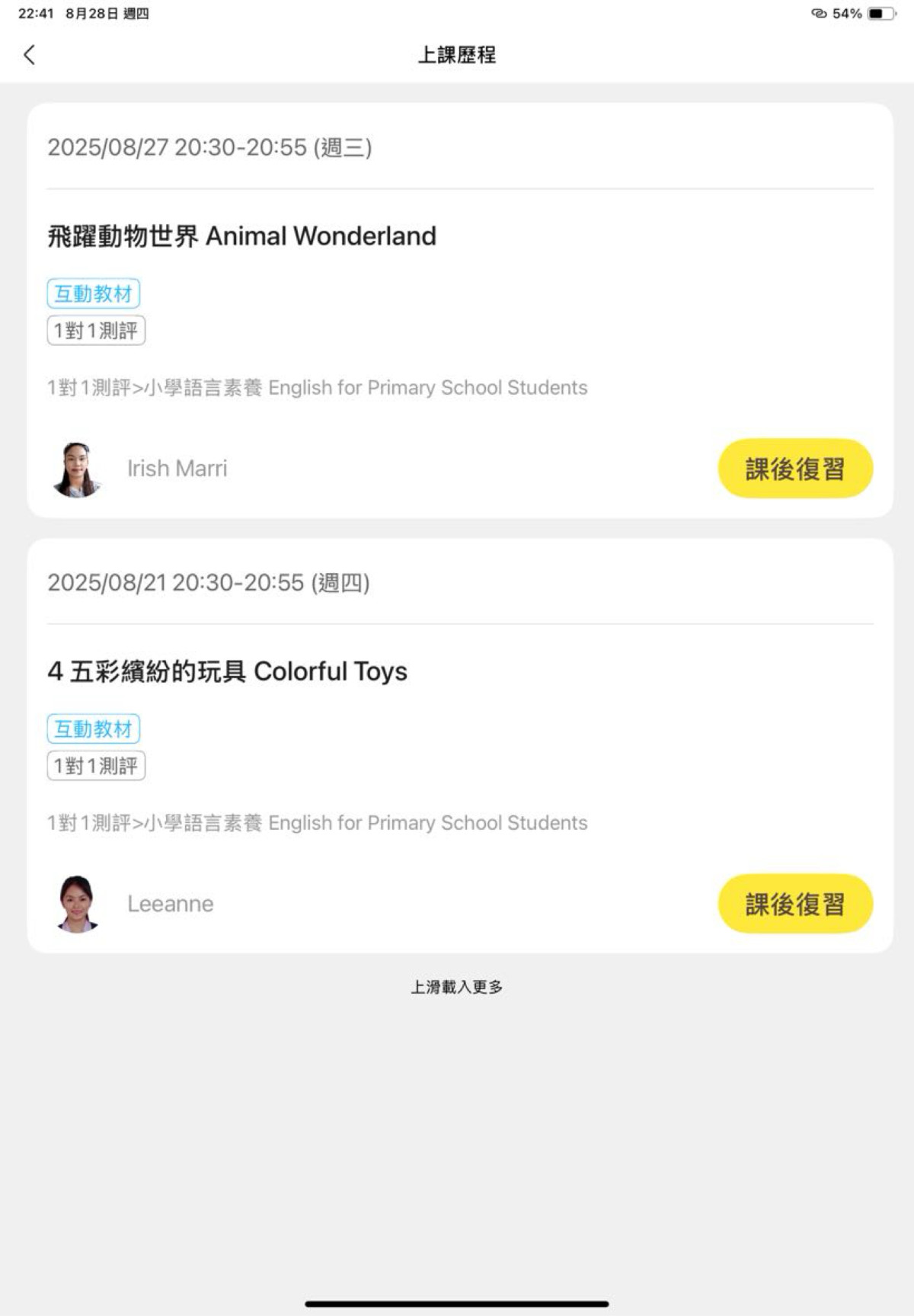The image size is (914, 1316).
Task: Tap 上滑載入更多 to load more history
Action: click(457, 986)
